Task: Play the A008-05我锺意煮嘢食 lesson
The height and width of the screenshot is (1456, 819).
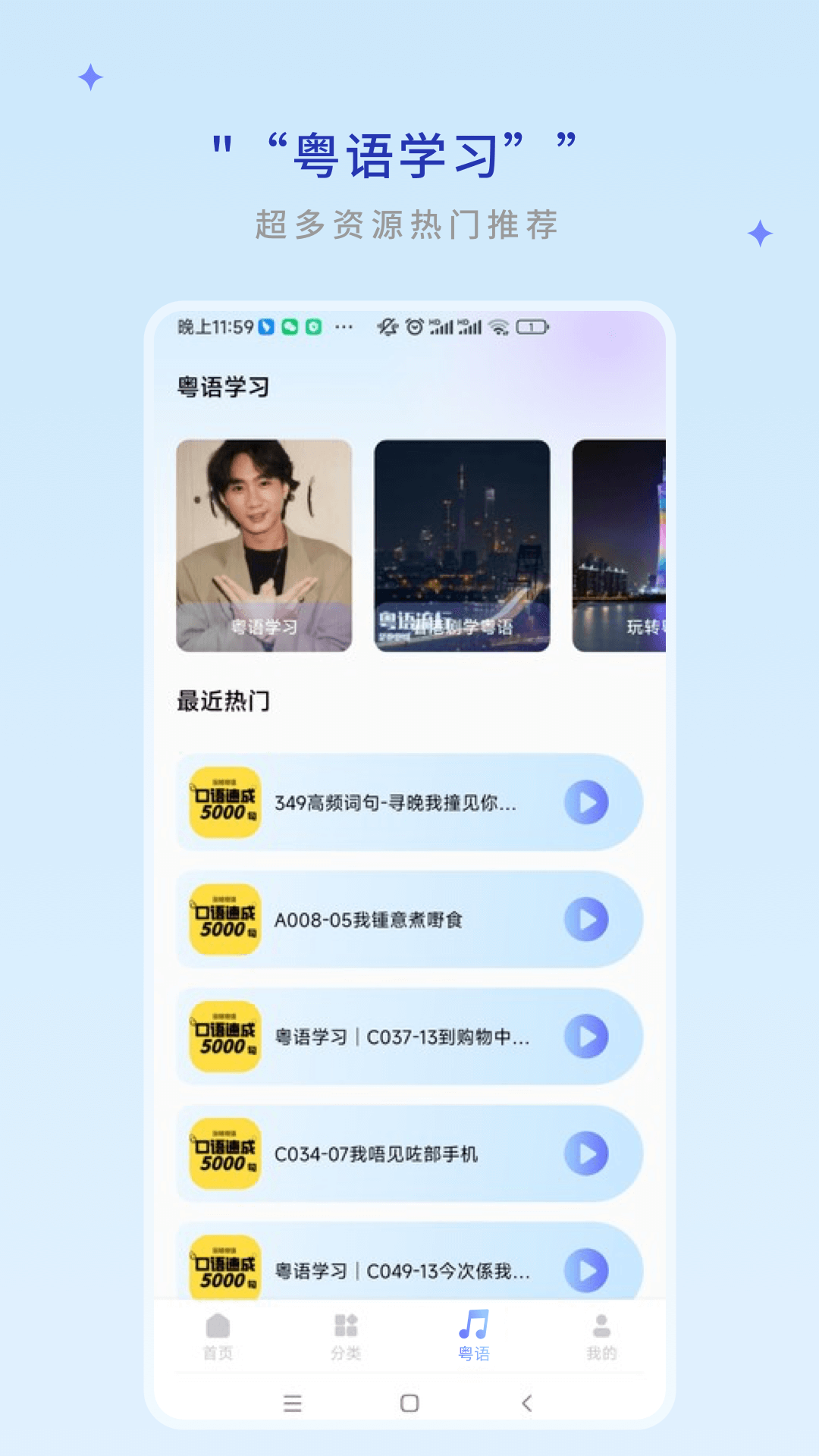Action: tap(588, 920)
